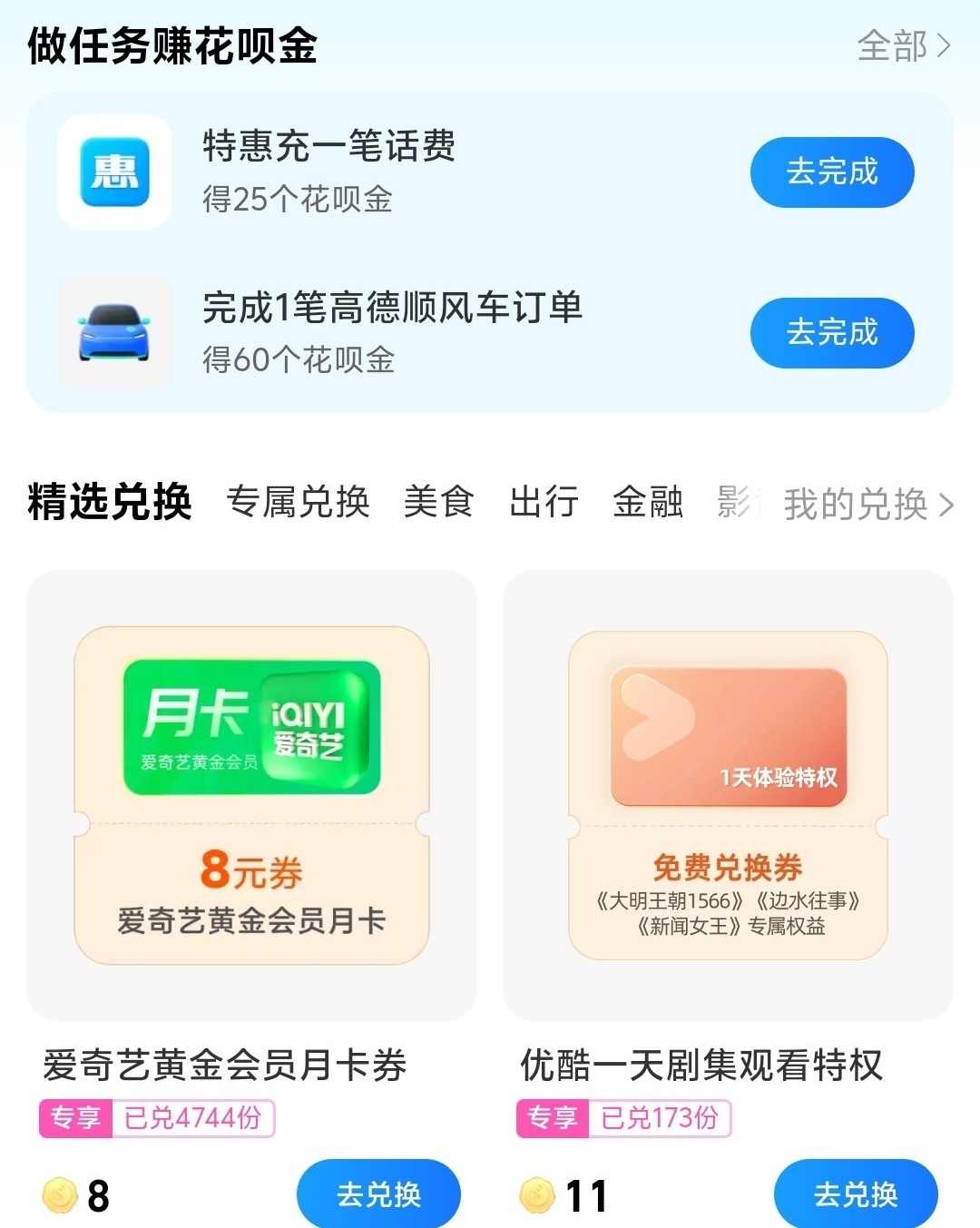This screenshot has height=1228, width=980.
Task: Open the 爱奇艺黄金会员月卡 coupon card
Action: point(251,795)
